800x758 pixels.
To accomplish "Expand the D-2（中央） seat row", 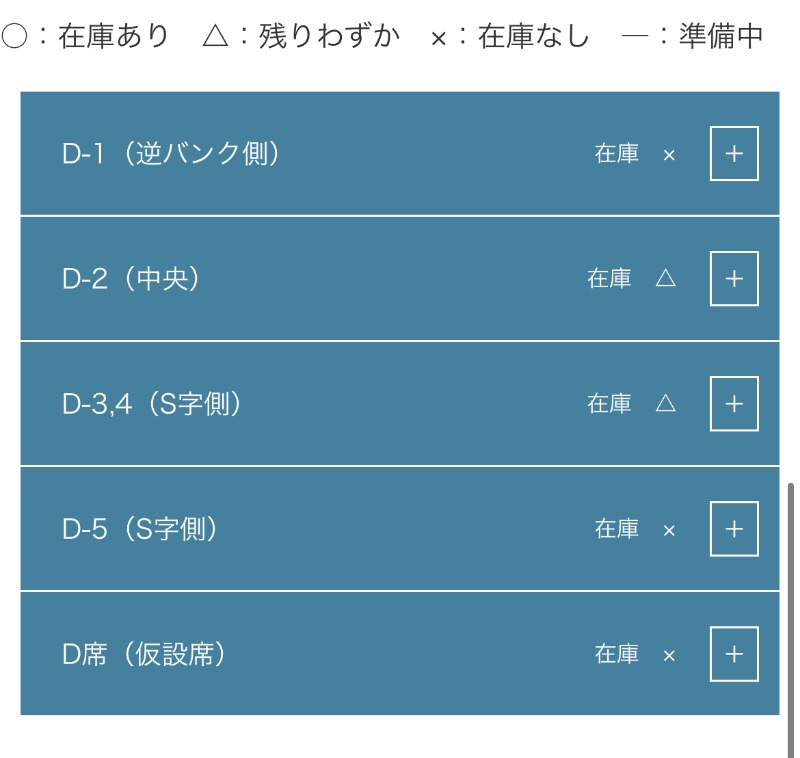I will point(734,278).
